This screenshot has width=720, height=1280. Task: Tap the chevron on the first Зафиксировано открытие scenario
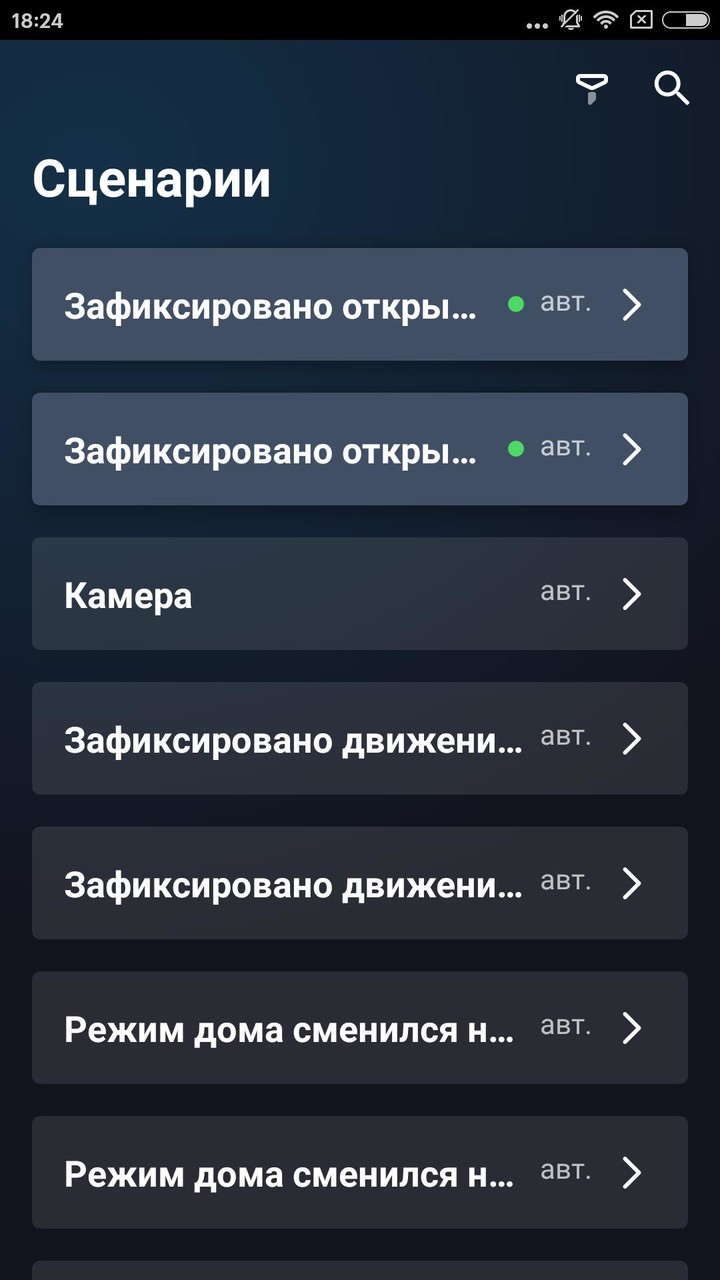(631, 305)
